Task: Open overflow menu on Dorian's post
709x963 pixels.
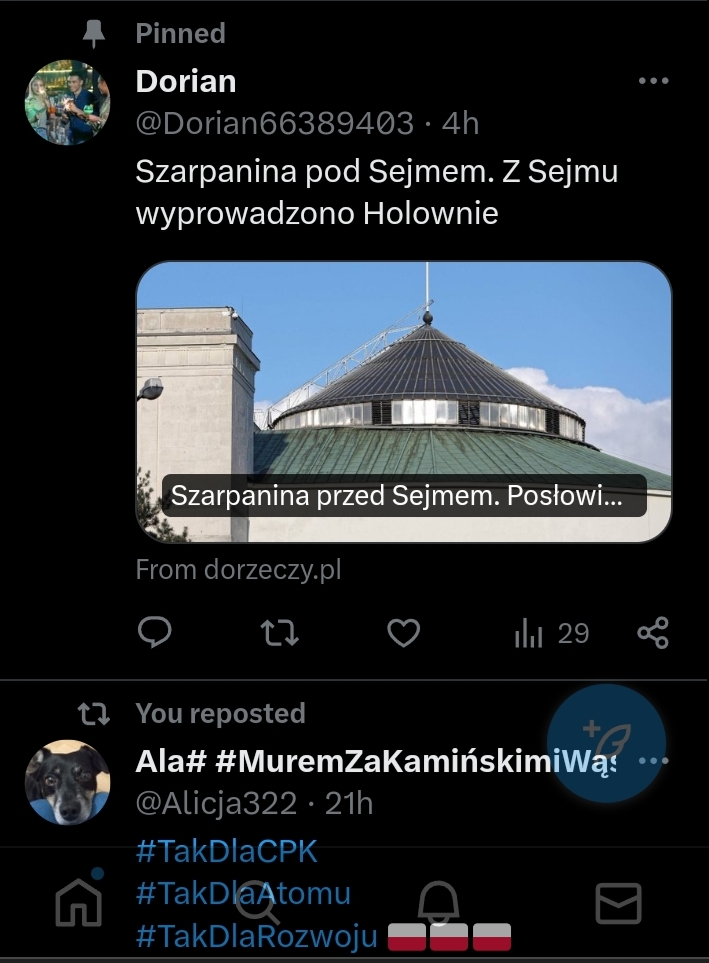Action: point(653,81)
